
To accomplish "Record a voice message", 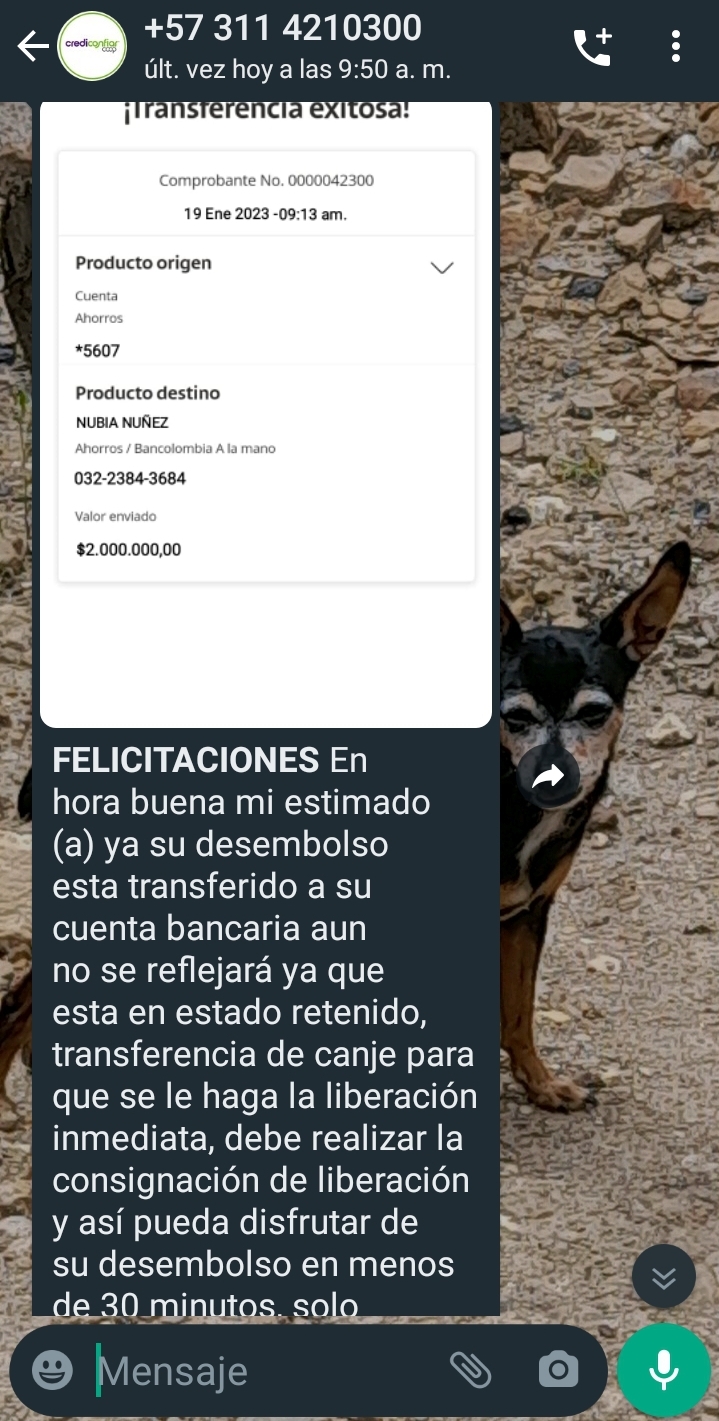I will (x=664, y=1370).
